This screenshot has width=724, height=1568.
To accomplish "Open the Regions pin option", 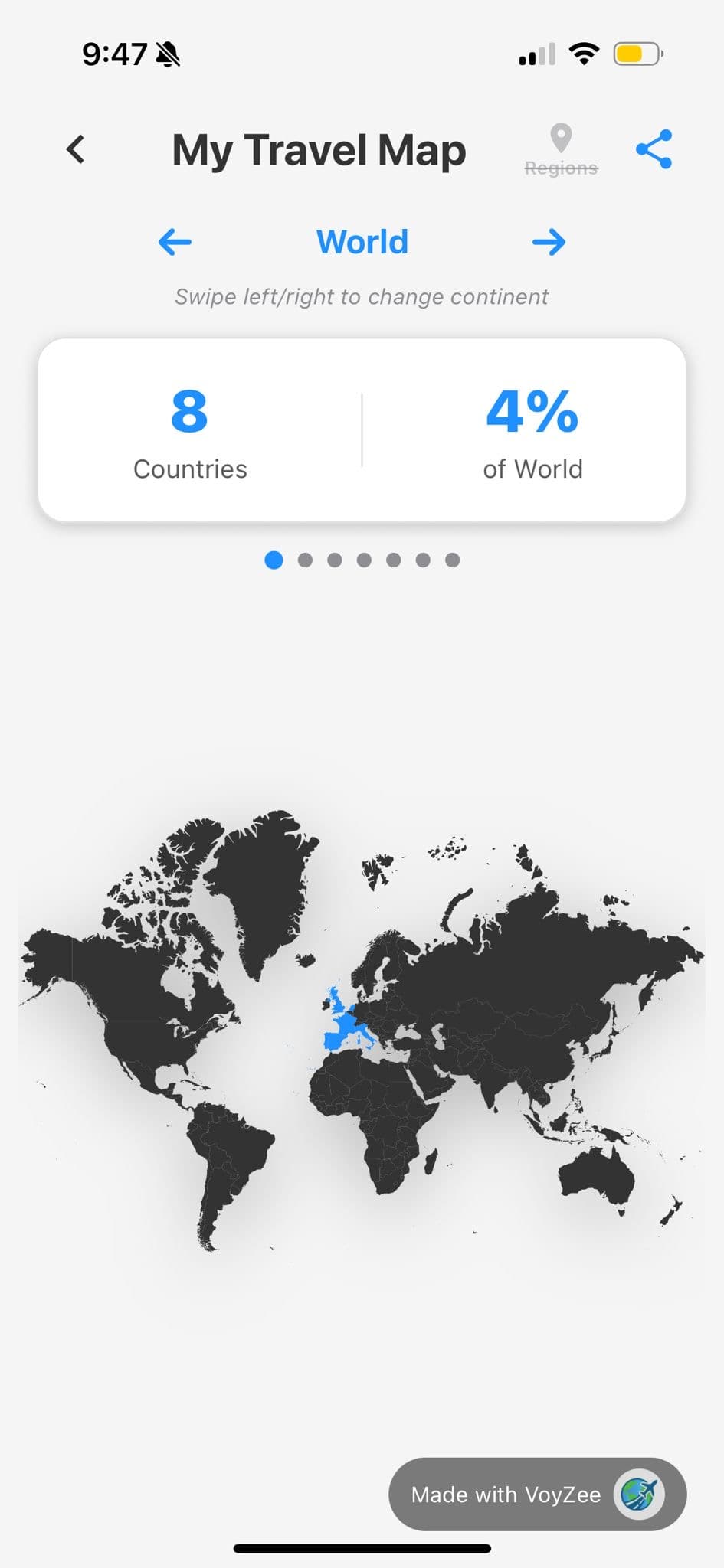I will (561, 150).
